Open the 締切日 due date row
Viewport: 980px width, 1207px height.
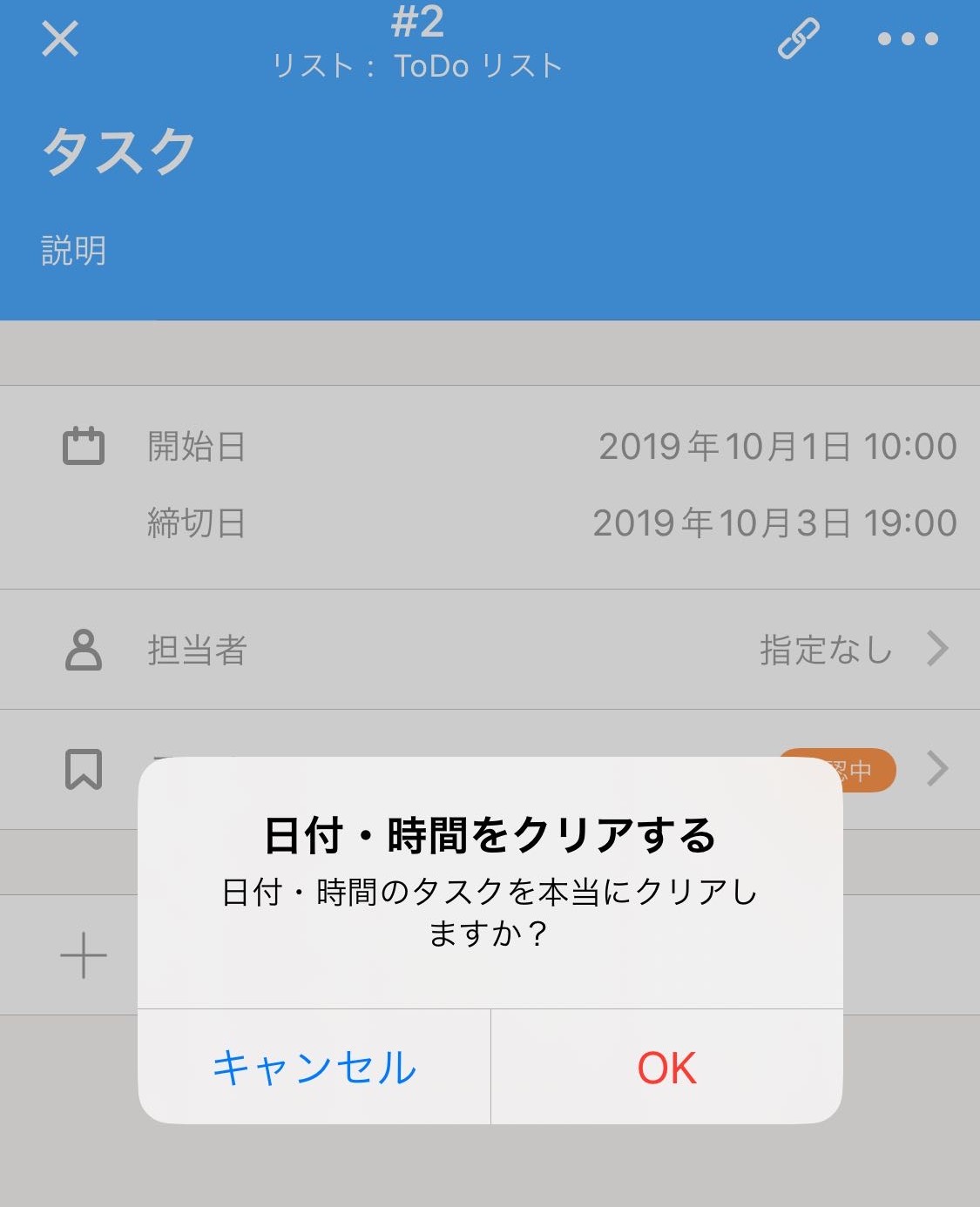490,523
